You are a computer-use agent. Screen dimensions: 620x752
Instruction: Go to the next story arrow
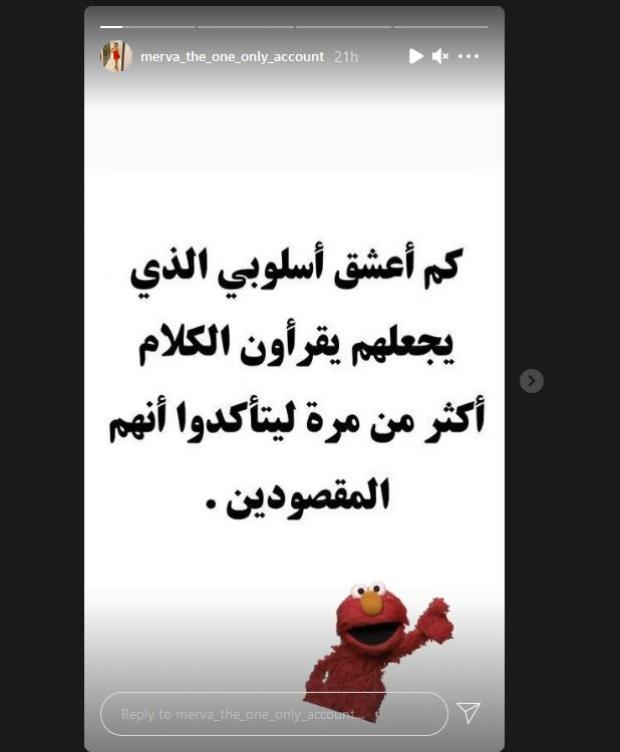532,380
